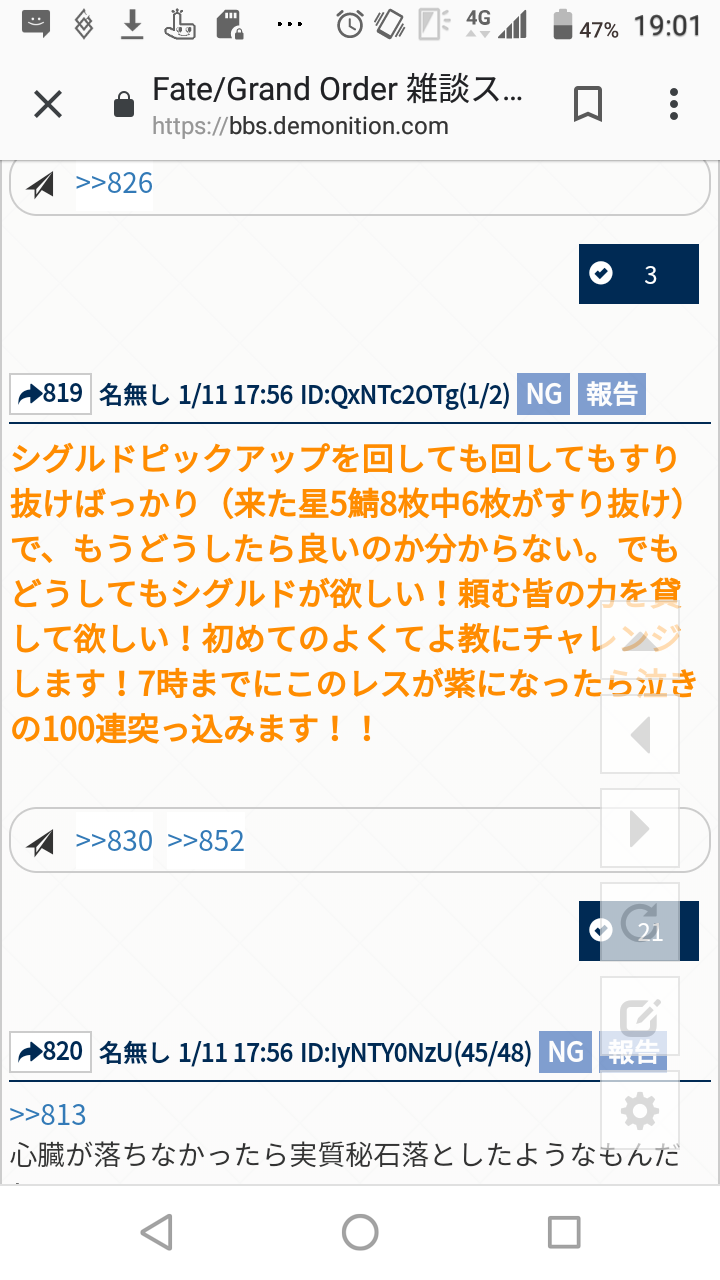Open settings gear in floating panel
This screenshot has height=1280, width=720.
(640, 1110)
